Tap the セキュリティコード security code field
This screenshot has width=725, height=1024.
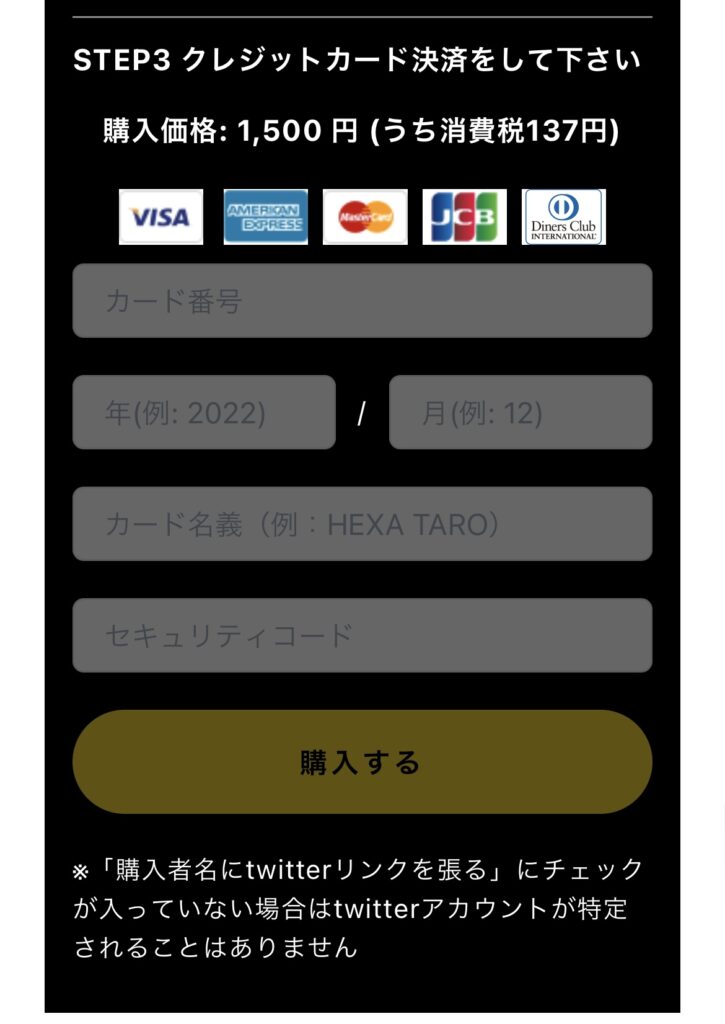[362, 635]
